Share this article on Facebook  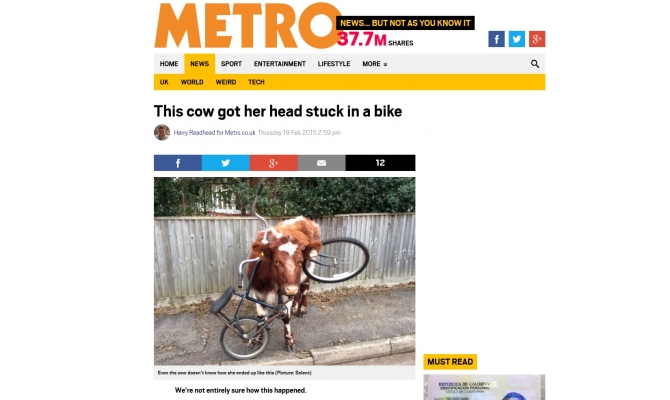[178, 163]
